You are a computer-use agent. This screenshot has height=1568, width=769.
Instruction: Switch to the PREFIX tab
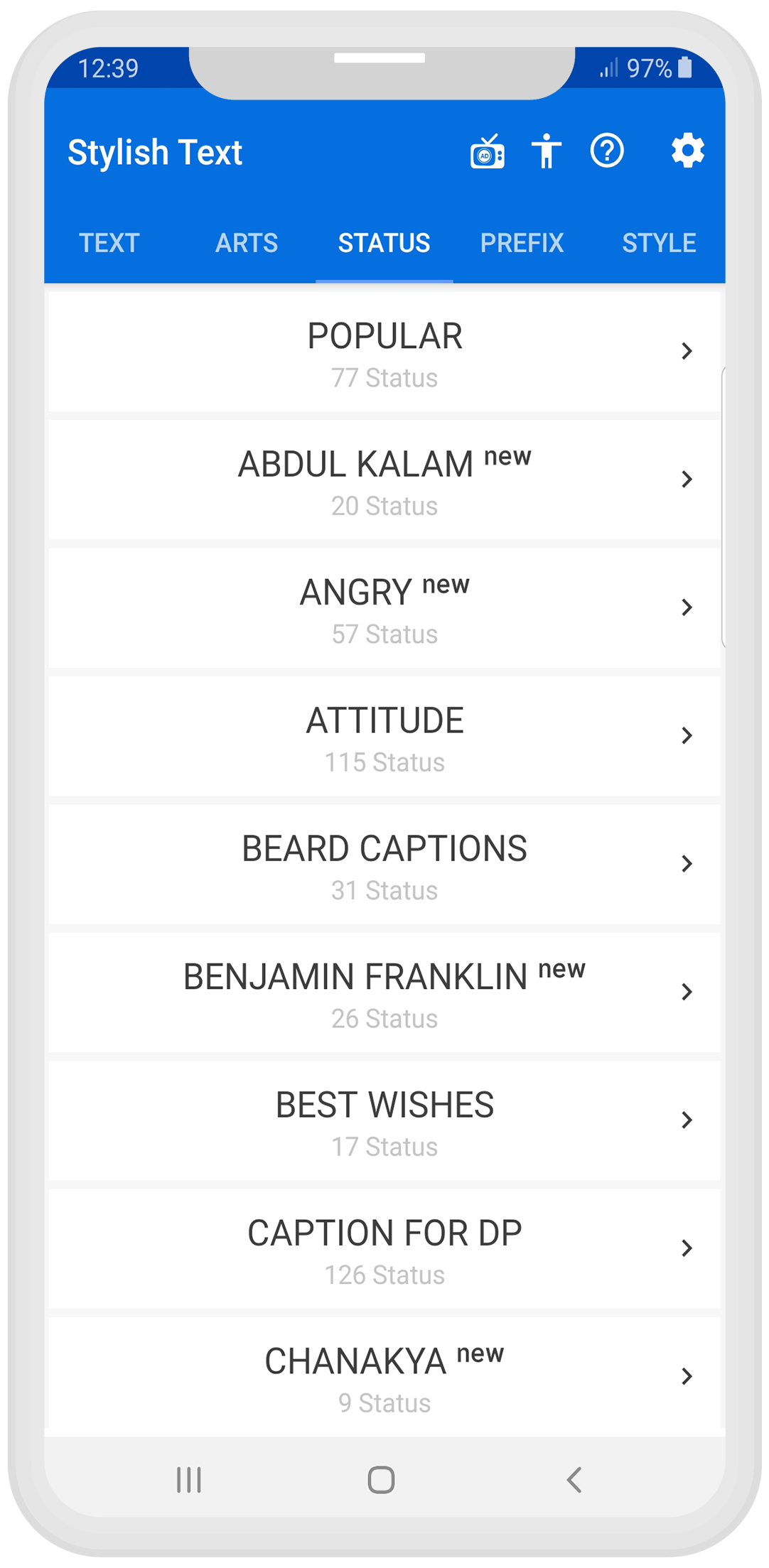(x=522, y=243)
